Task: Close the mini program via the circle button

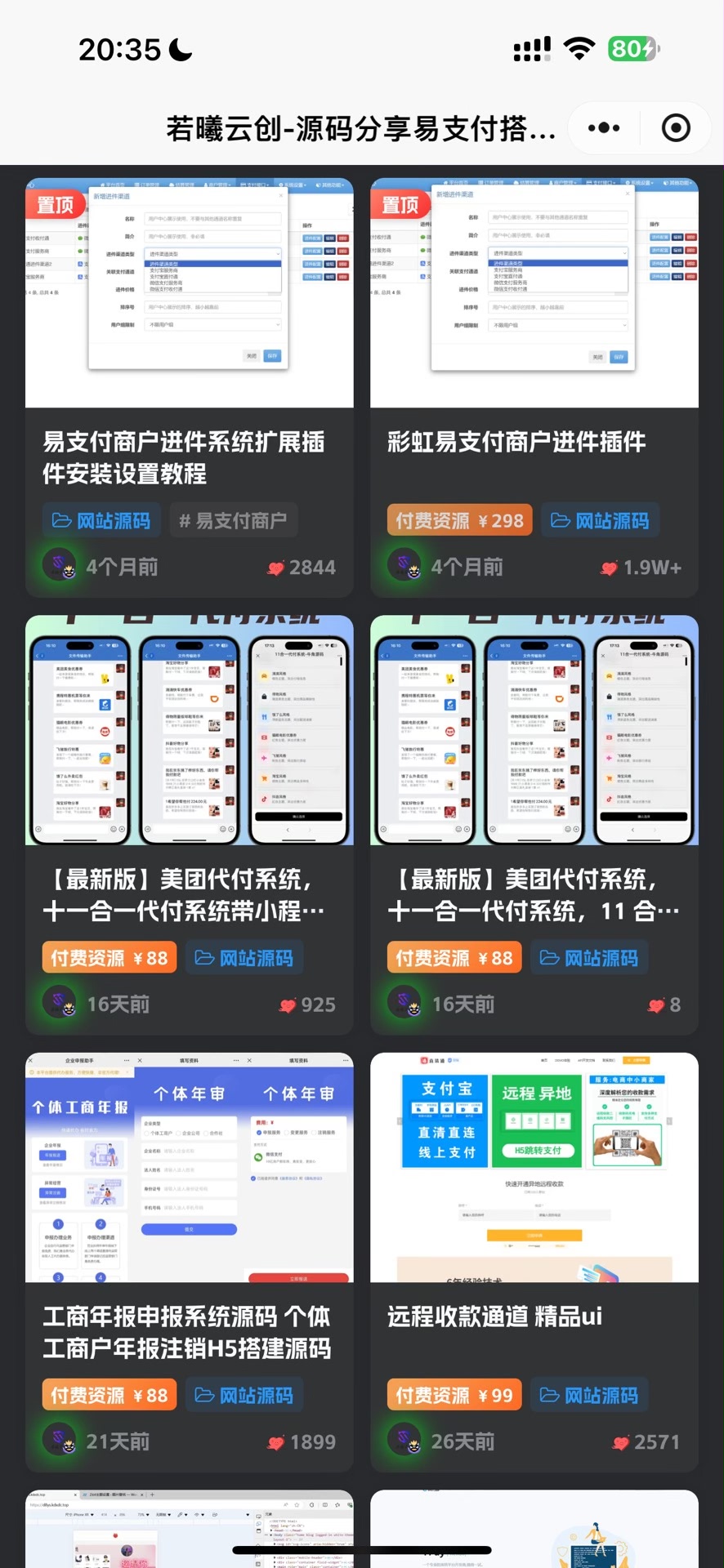Action: click(x=676, y=128)
